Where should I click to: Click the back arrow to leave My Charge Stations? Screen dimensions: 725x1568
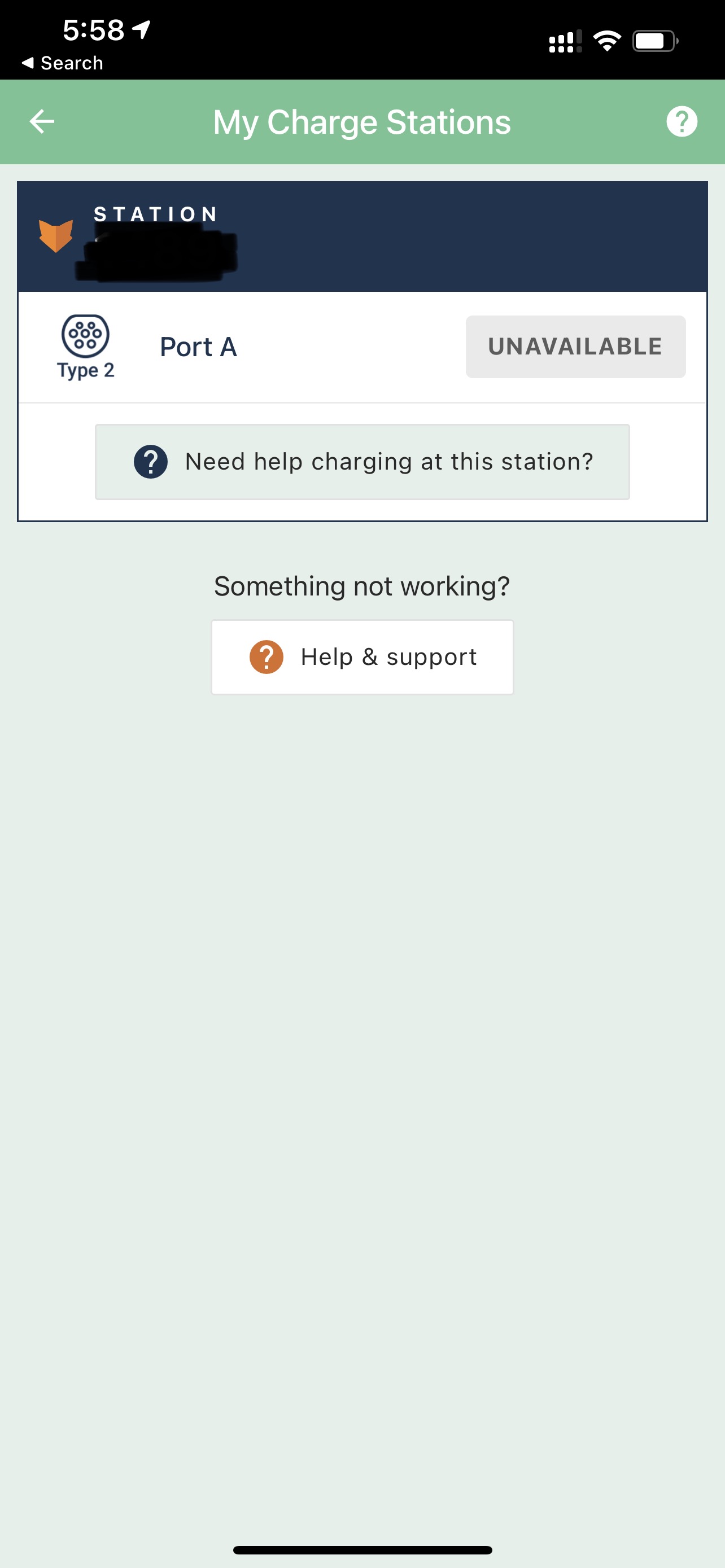(x=42, y=121)
